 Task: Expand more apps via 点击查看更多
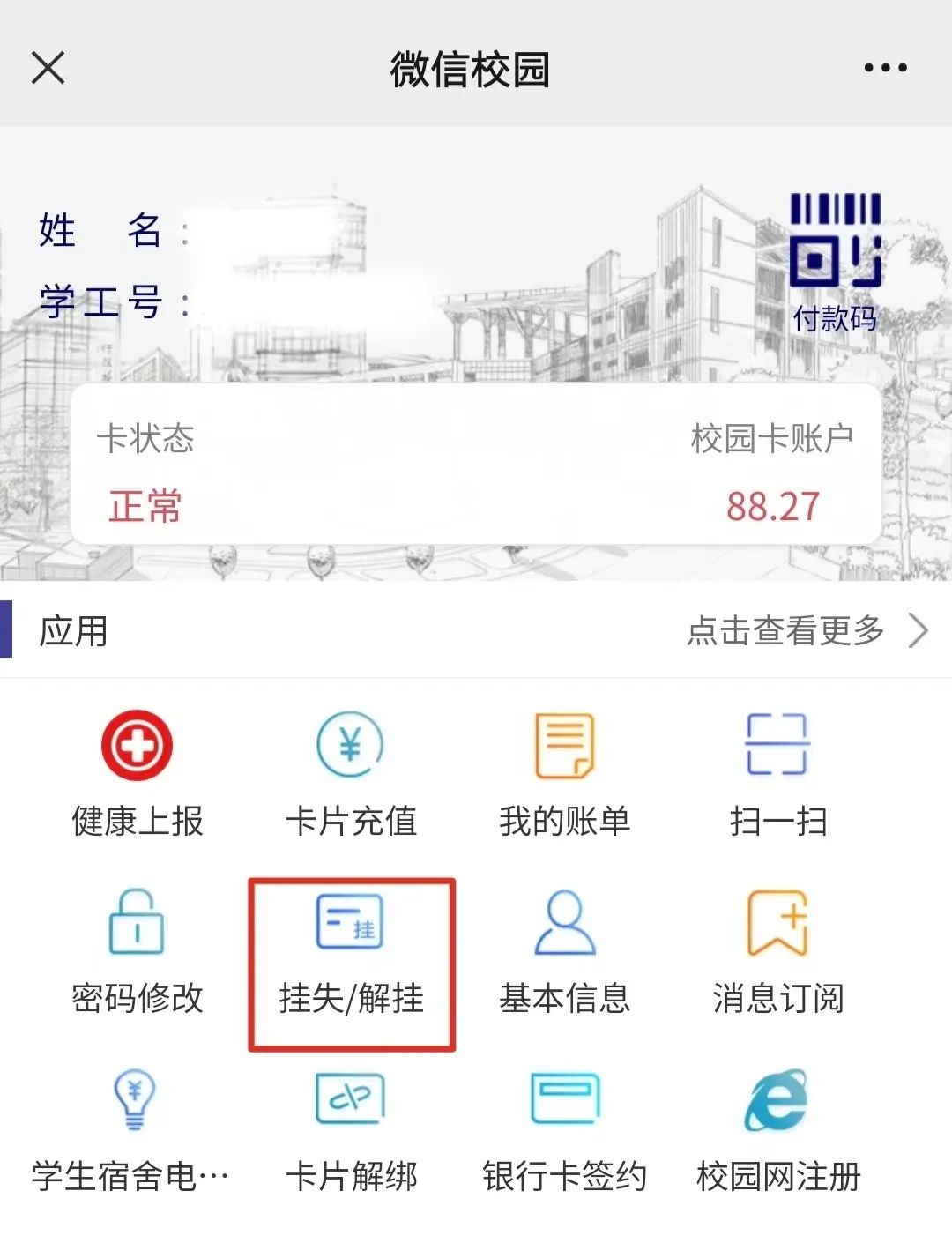789,631
